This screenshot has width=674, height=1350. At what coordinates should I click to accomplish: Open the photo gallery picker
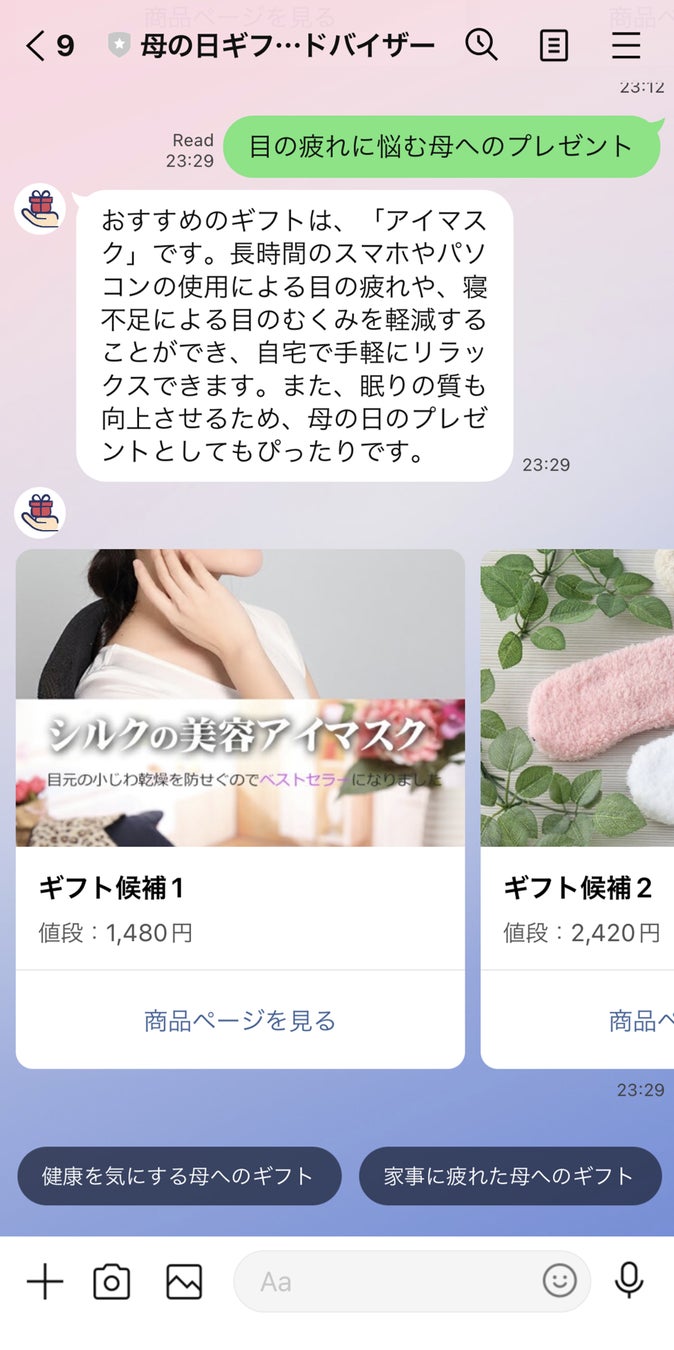[184, 1281]
